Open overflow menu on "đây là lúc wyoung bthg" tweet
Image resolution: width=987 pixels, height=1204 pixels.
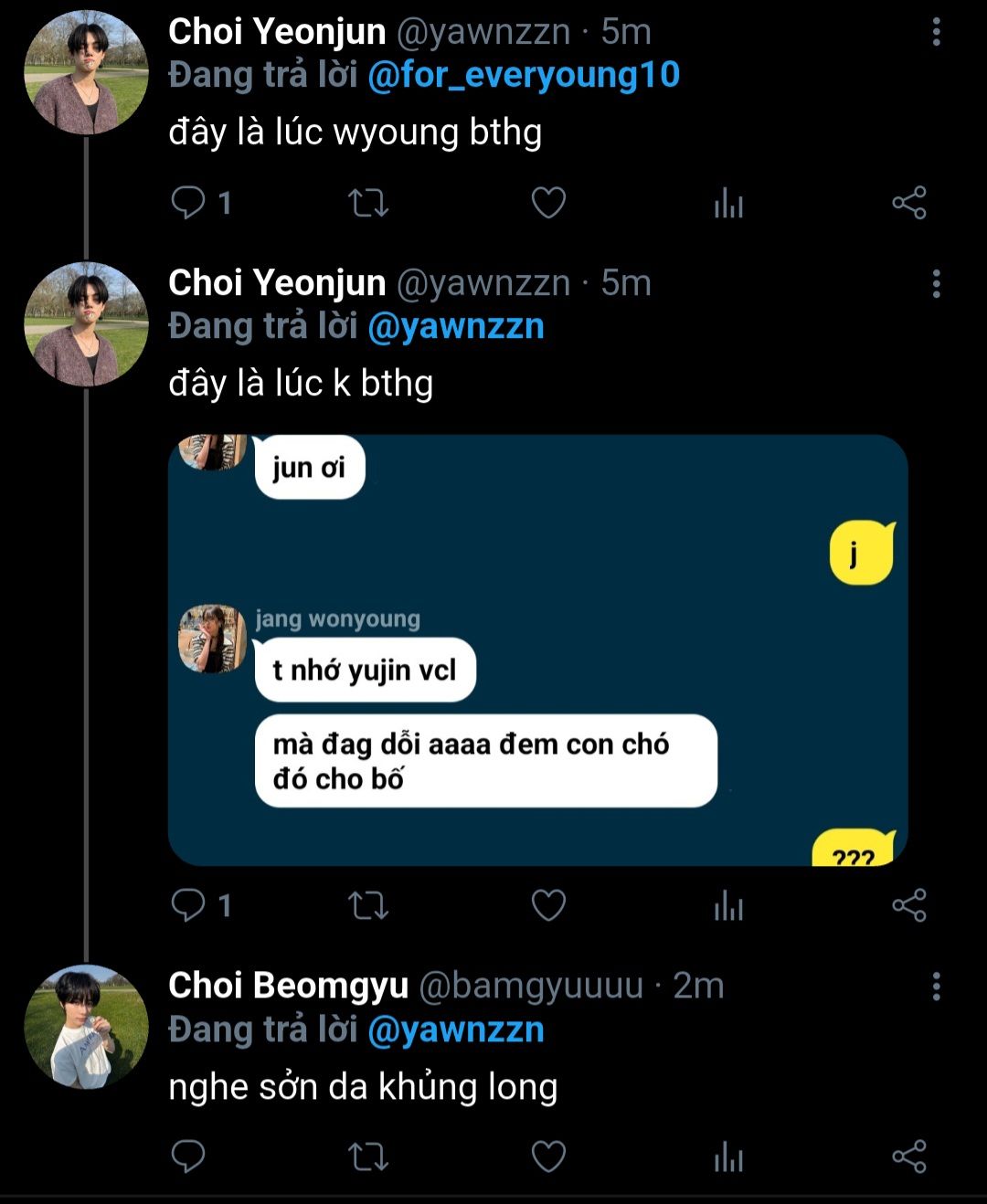click(x=936, y=33)
